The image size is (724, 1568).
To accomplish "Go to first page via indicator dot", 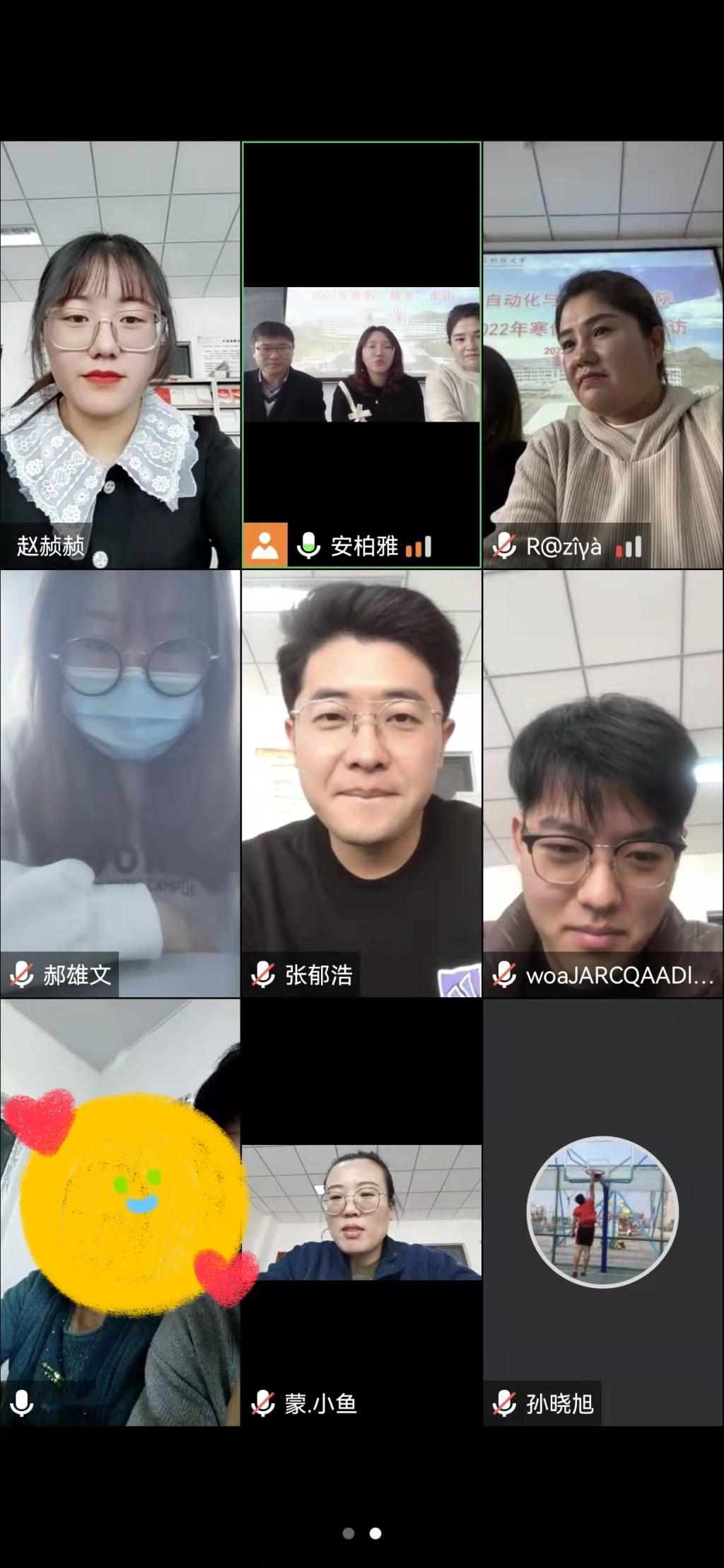I will (x=348, y=1533).
